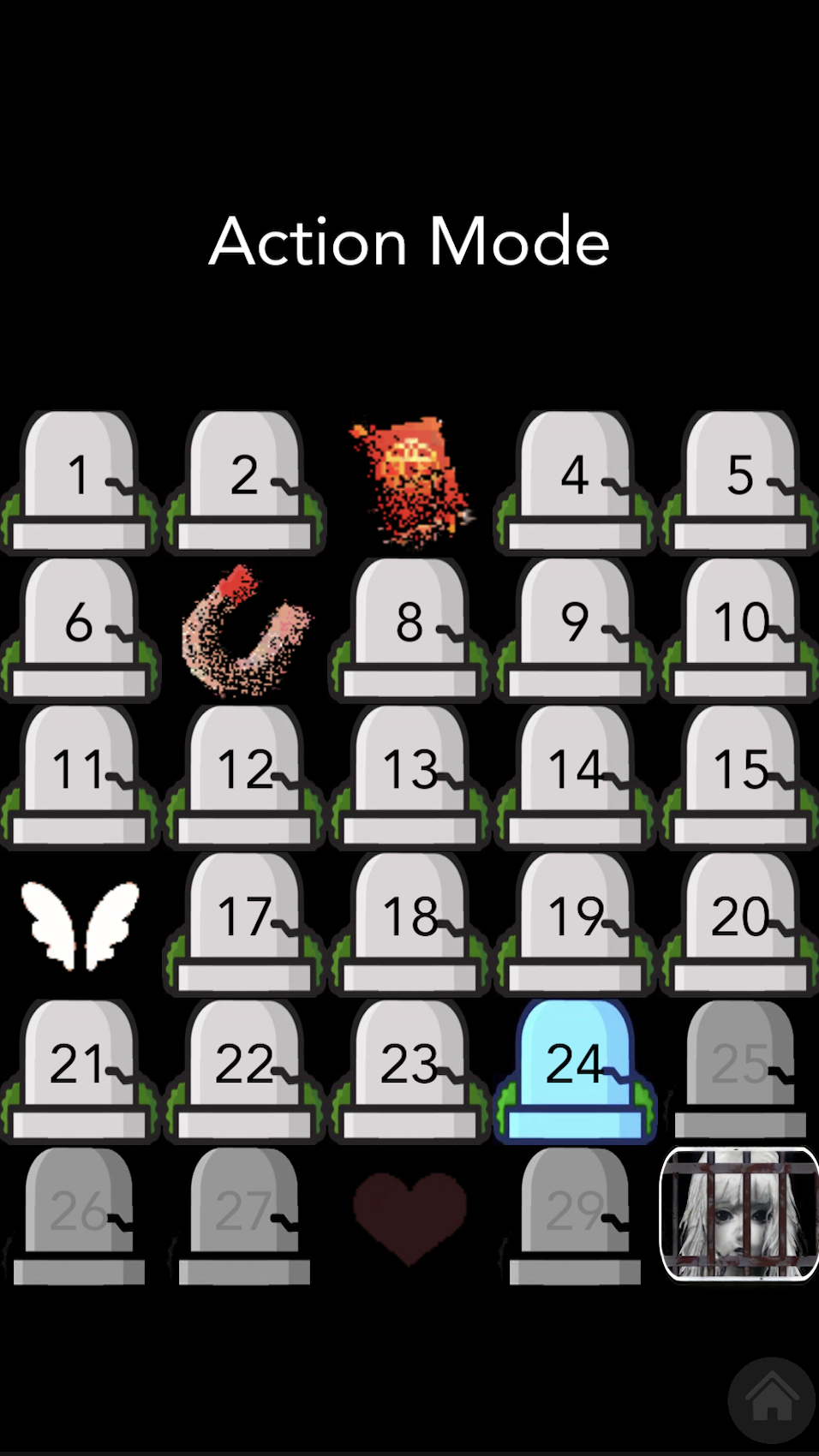Select the locked tombstone 25
Screen dimensions: 819x1456
coord(738,1062)
